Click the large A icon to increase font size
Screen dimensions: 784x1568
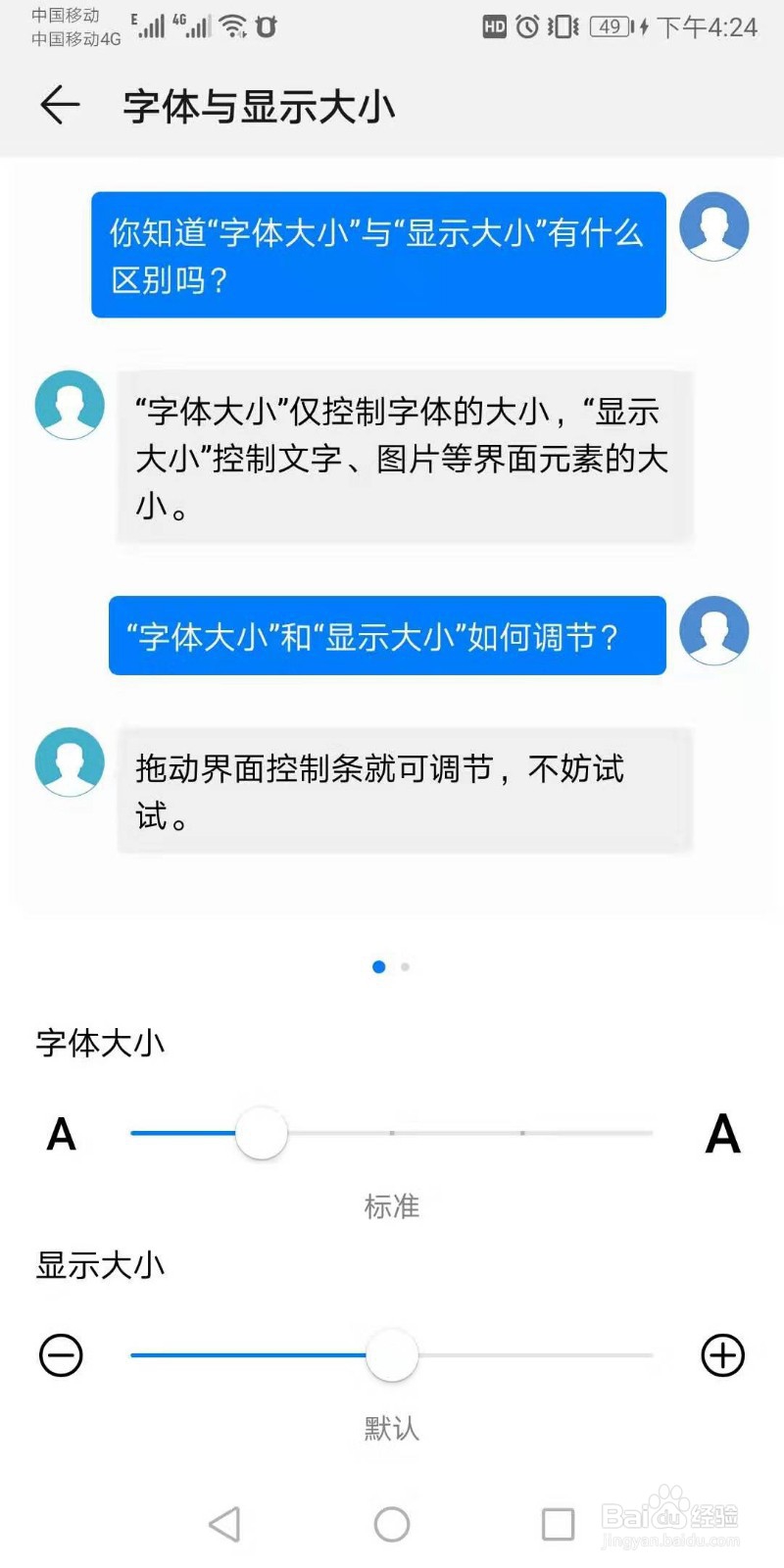pyautogui.click(x=723, y=1134)
